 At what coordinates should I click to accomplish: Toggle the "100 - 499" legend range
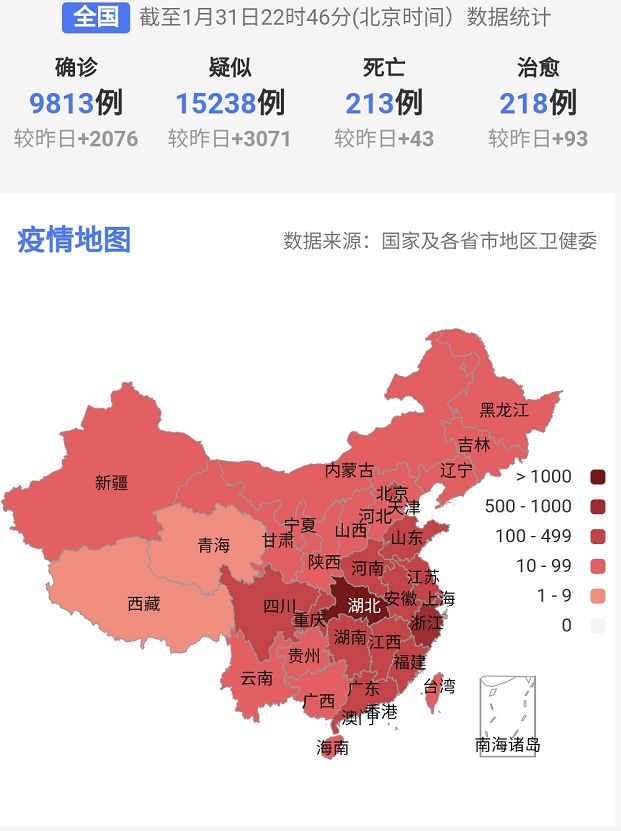pyautogui.click(x=598, y=536)
